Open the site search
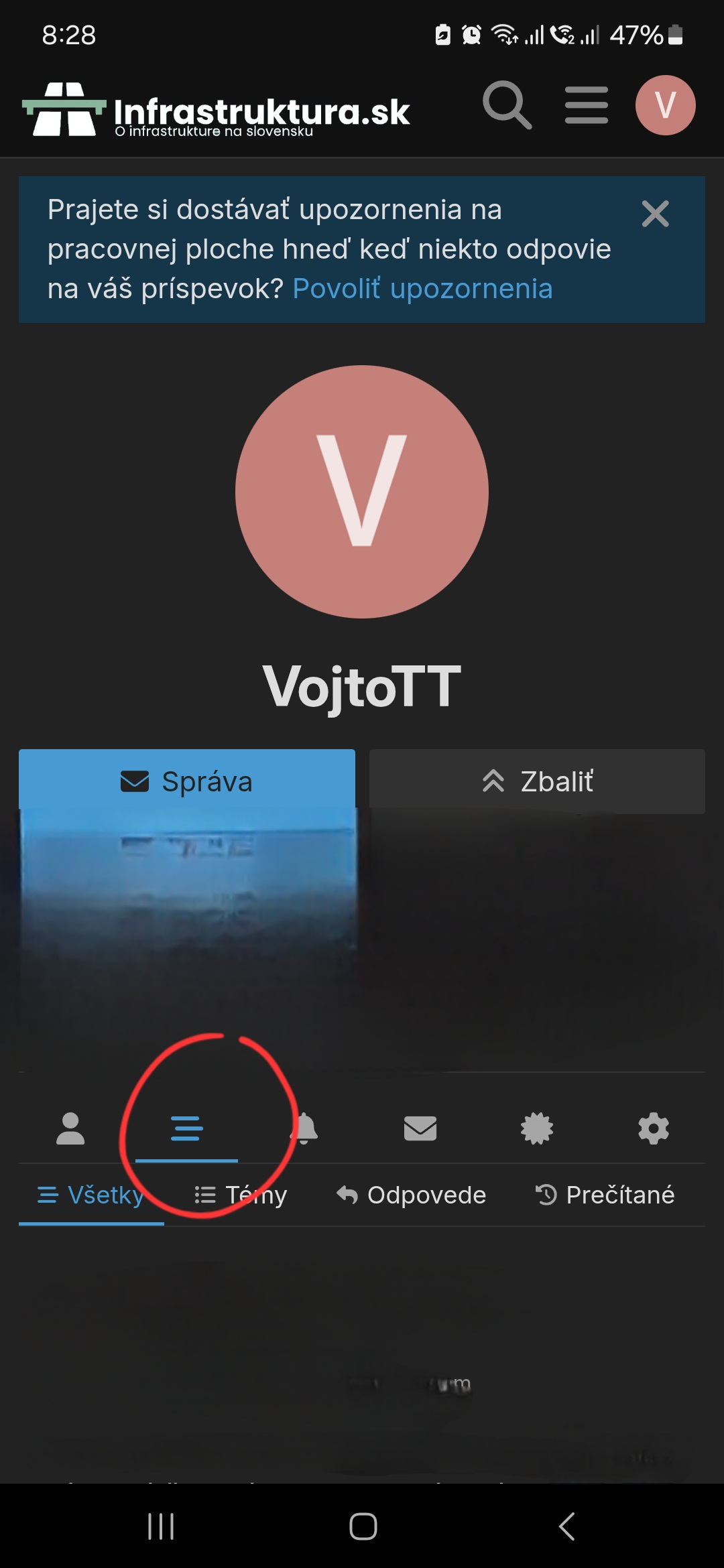Image resolution: width=724 pixels, height=1568 pixels. point(507,105)
